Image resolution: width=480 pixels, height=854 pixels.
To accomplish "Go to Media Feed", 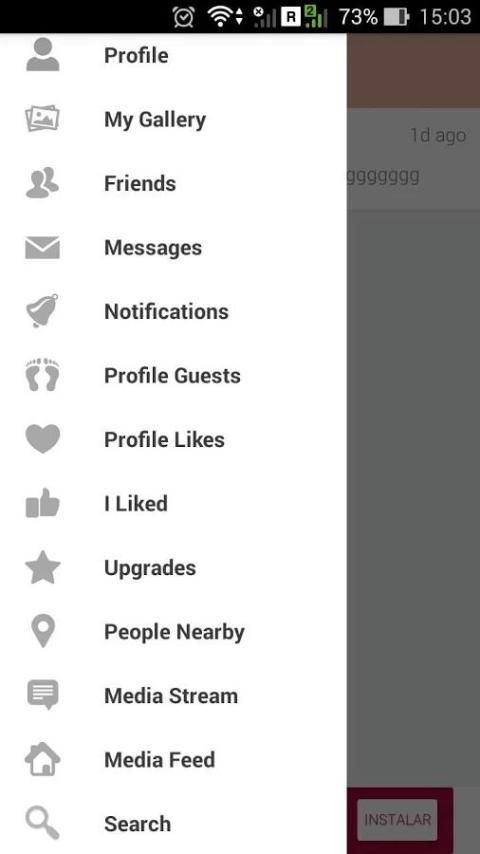I will (173, 760).
